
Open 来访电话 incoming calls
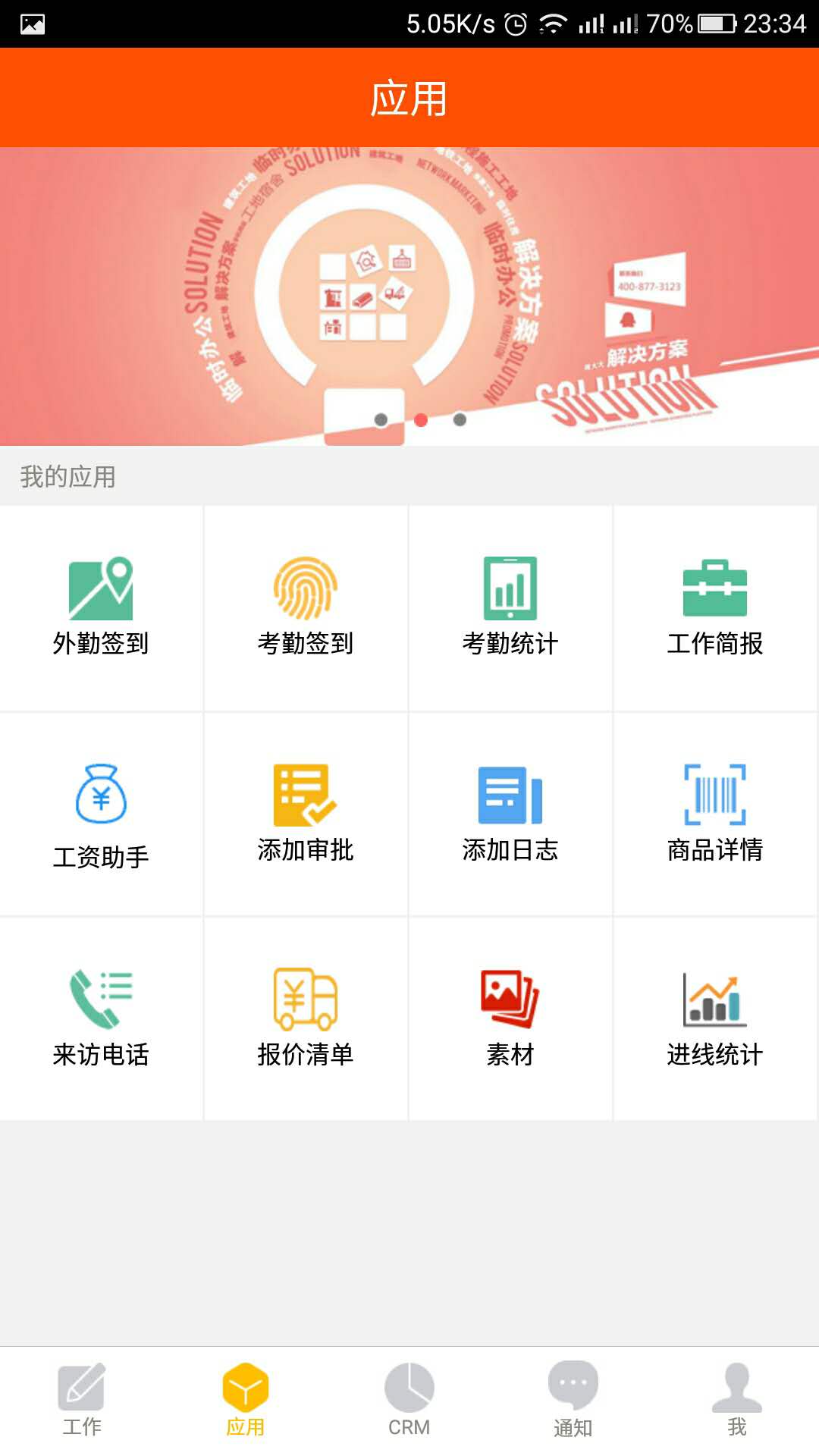101,1018
